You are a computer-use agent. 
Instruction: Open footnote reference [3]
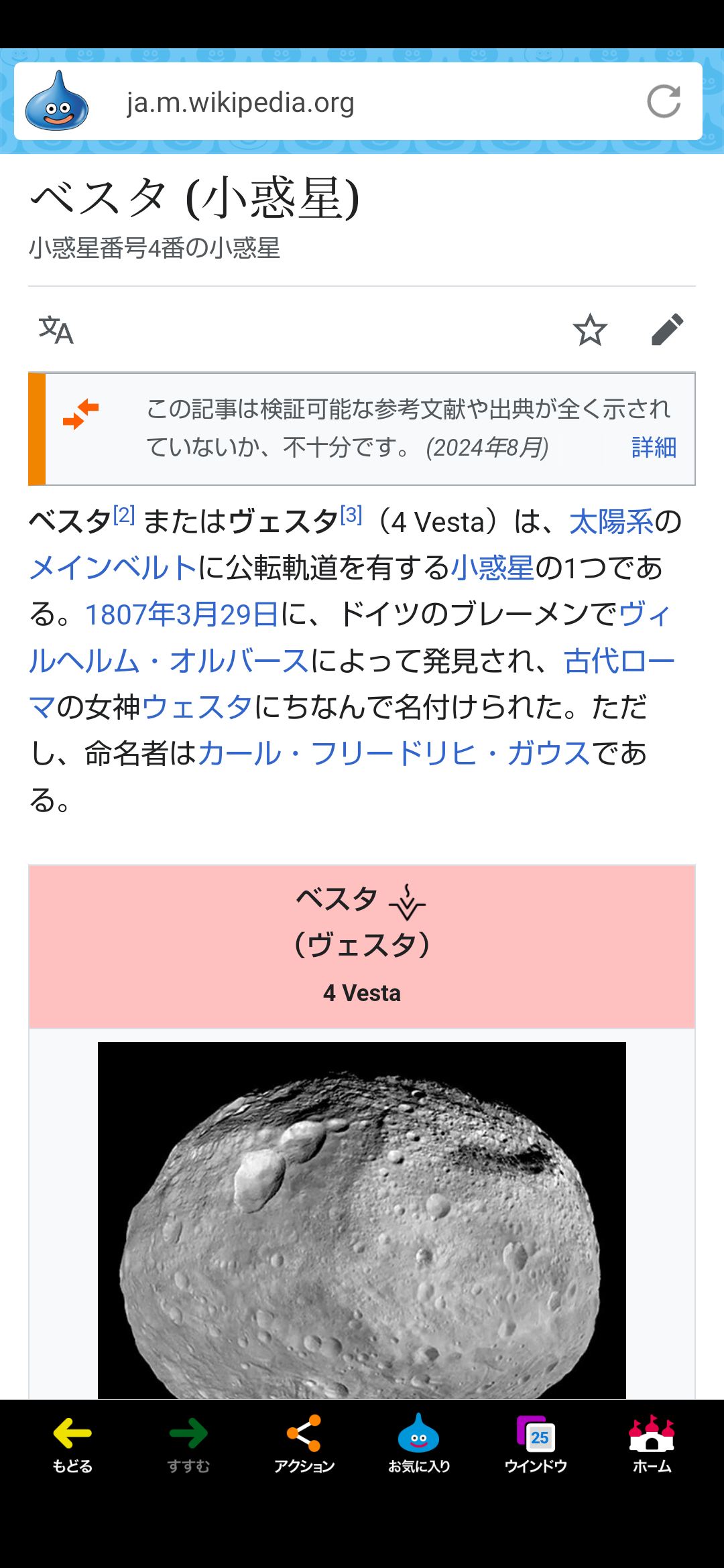pyautogui.click(x=351, y=515)
